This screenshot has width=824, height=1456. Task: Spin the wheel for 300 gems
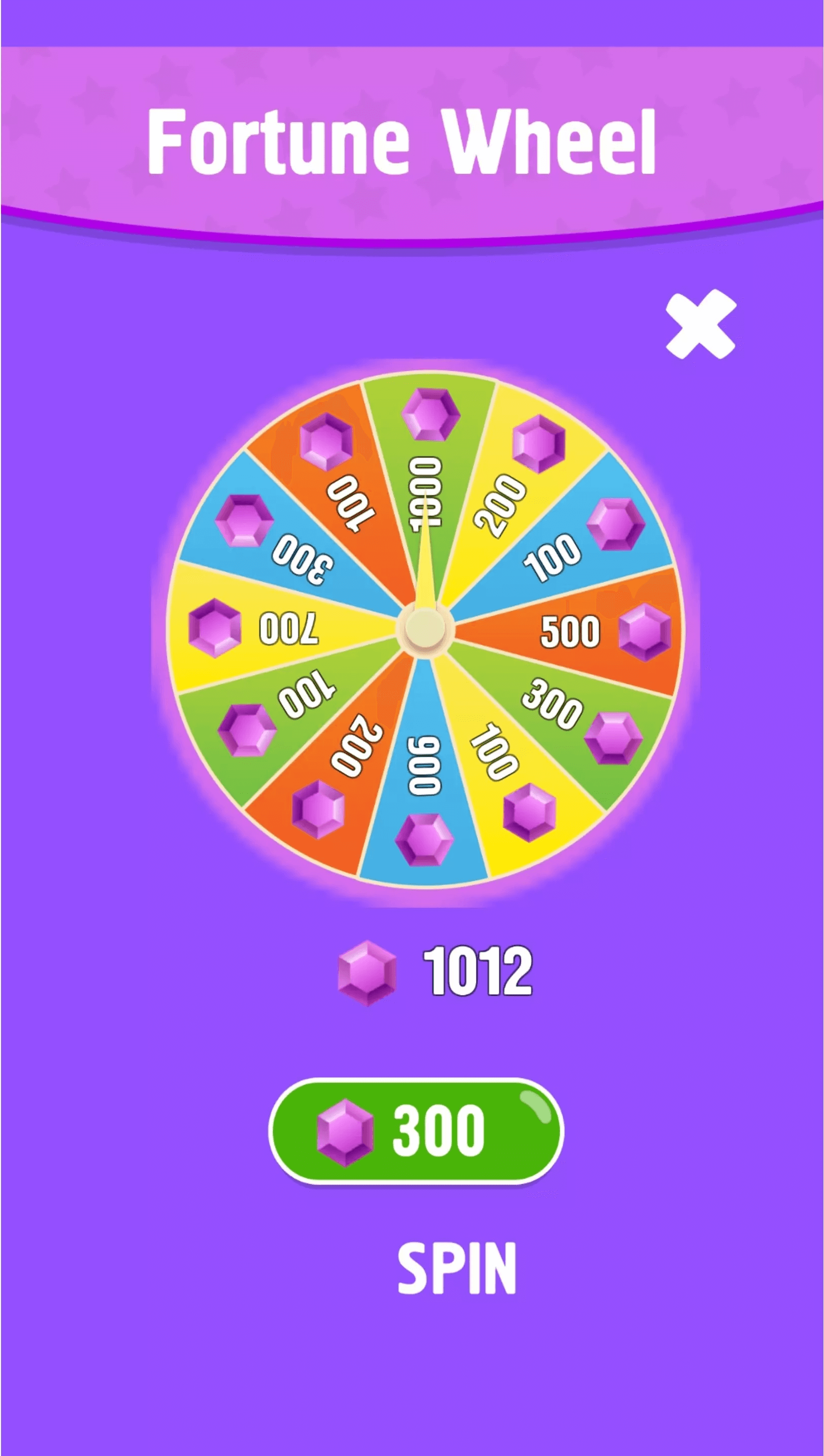point(416,1131)
